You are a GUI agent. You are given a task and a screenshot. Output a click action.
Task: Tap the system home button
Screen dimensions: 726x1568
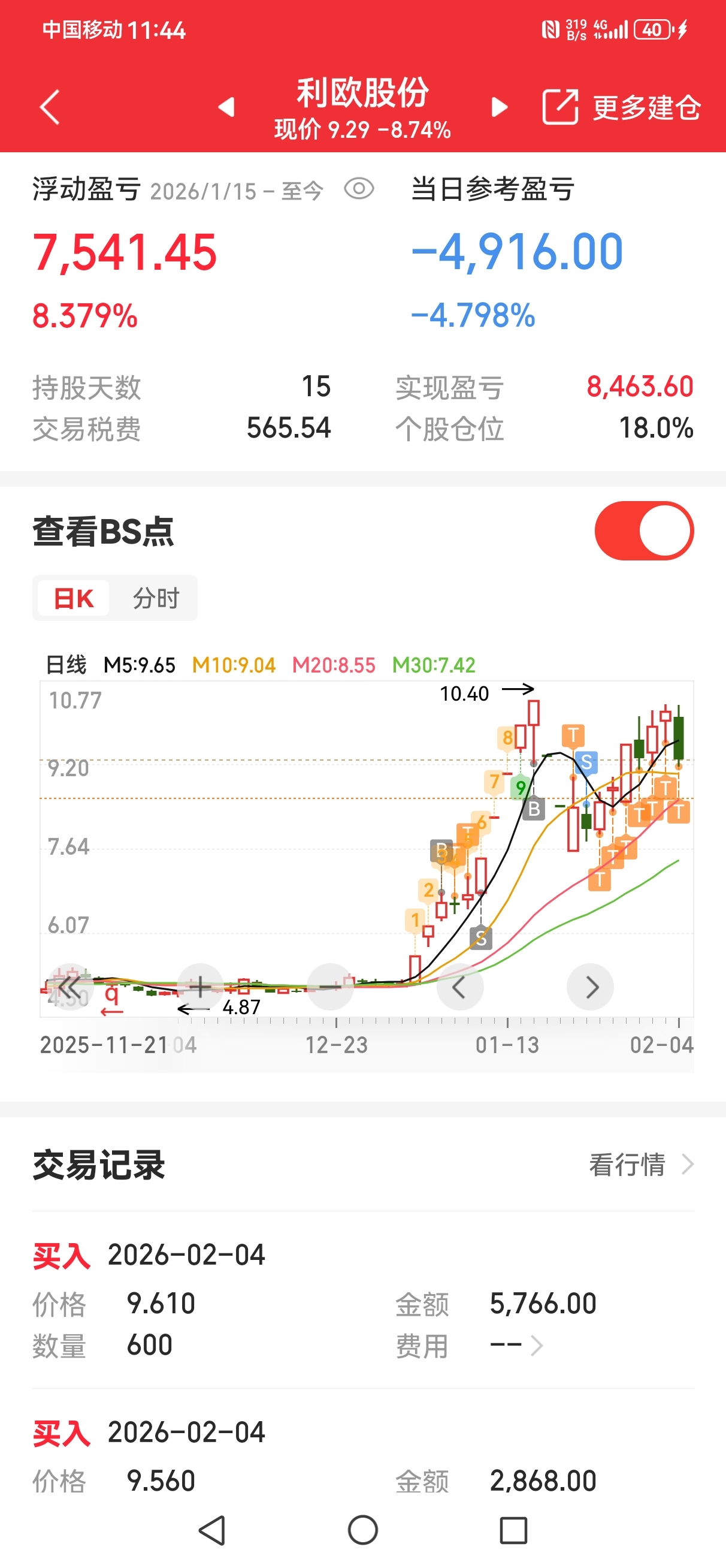(362, 1530)
